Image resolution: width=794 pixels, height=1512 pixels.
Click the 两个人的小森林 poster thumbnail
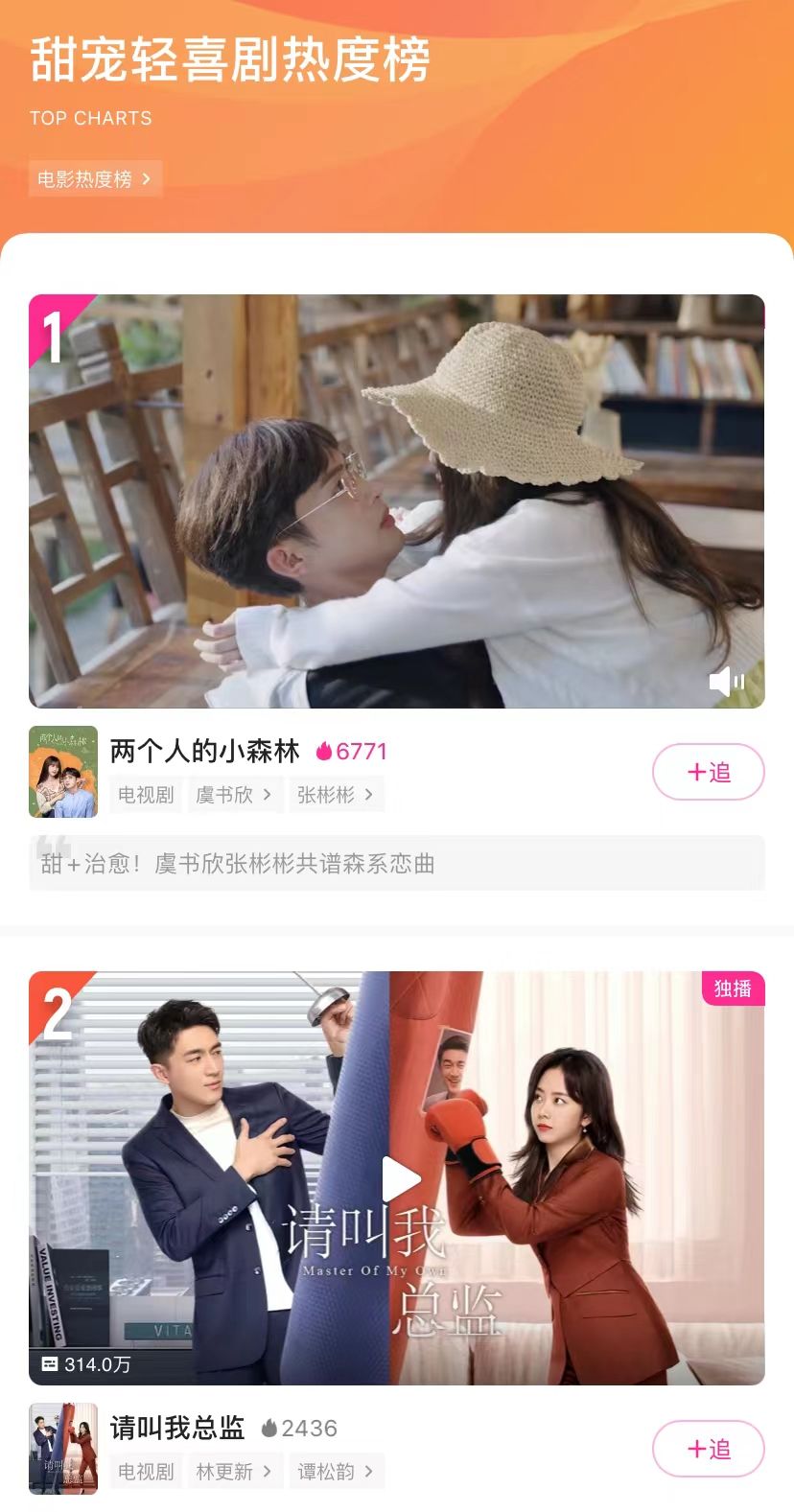pyautogui.click(x=63, y=771)
